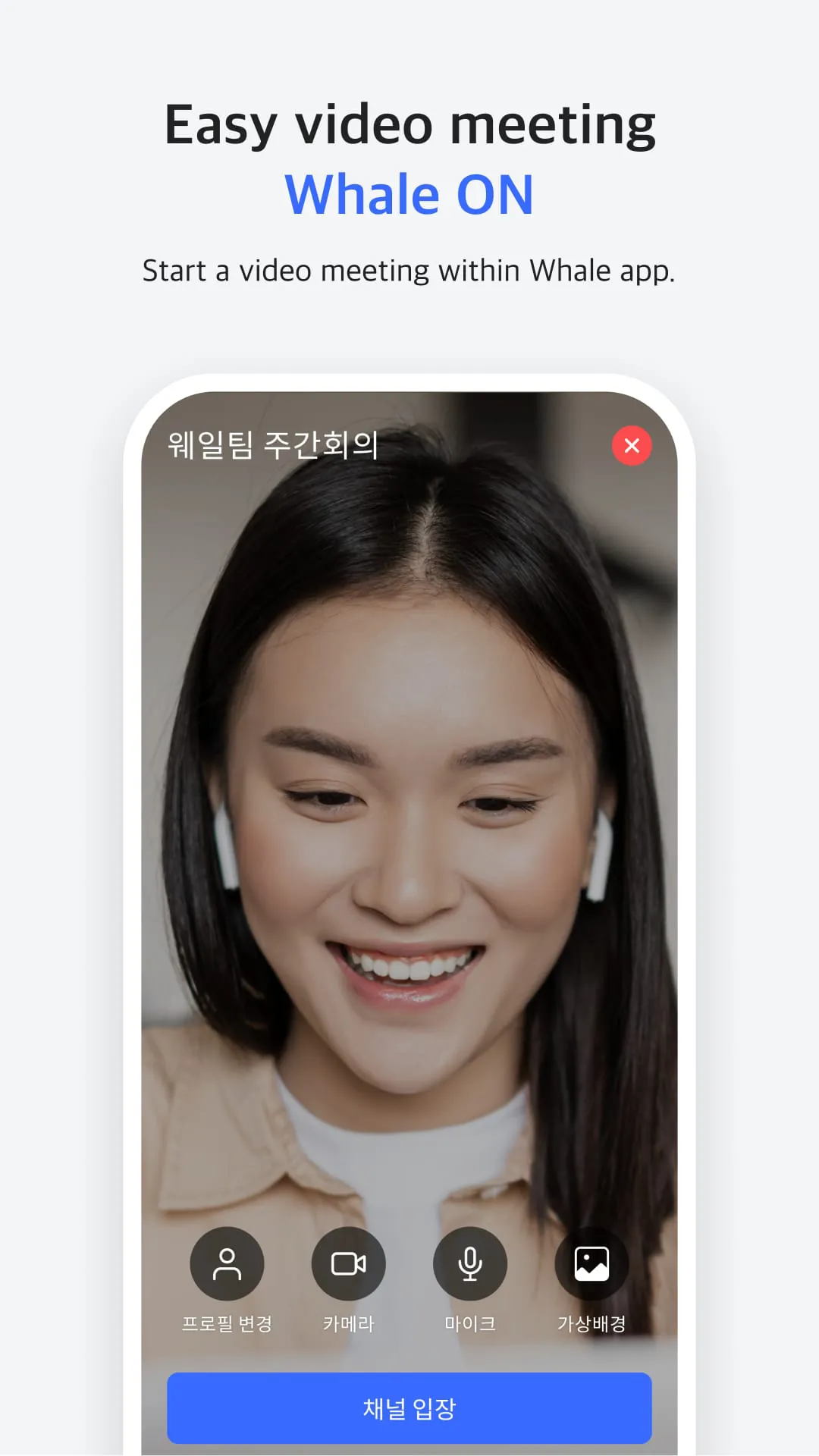The image size is (819, 1456).
Task: Mute your microphone before joining
Action: (x=469, y=1263)
